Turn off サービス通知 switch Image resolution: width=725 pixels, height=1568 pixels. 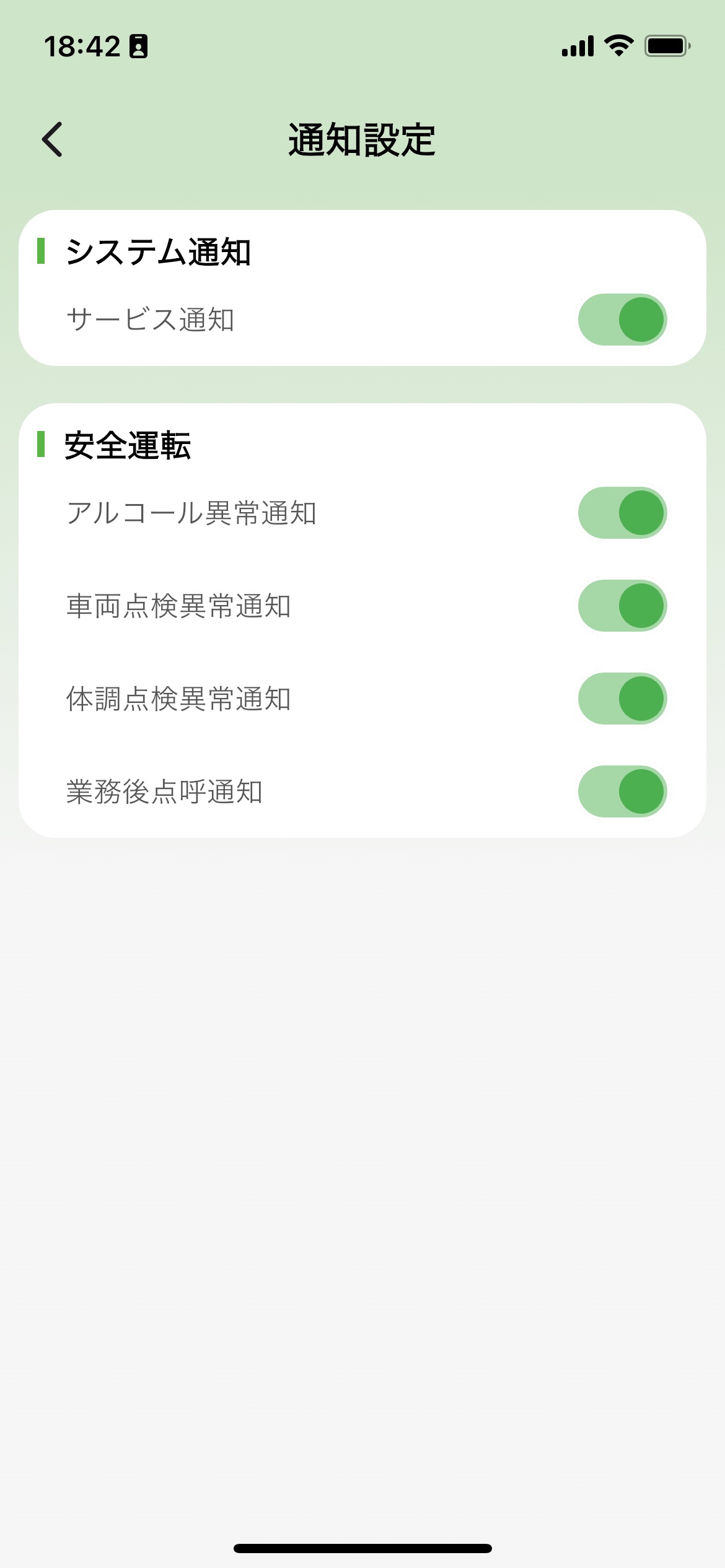point(622,320)
